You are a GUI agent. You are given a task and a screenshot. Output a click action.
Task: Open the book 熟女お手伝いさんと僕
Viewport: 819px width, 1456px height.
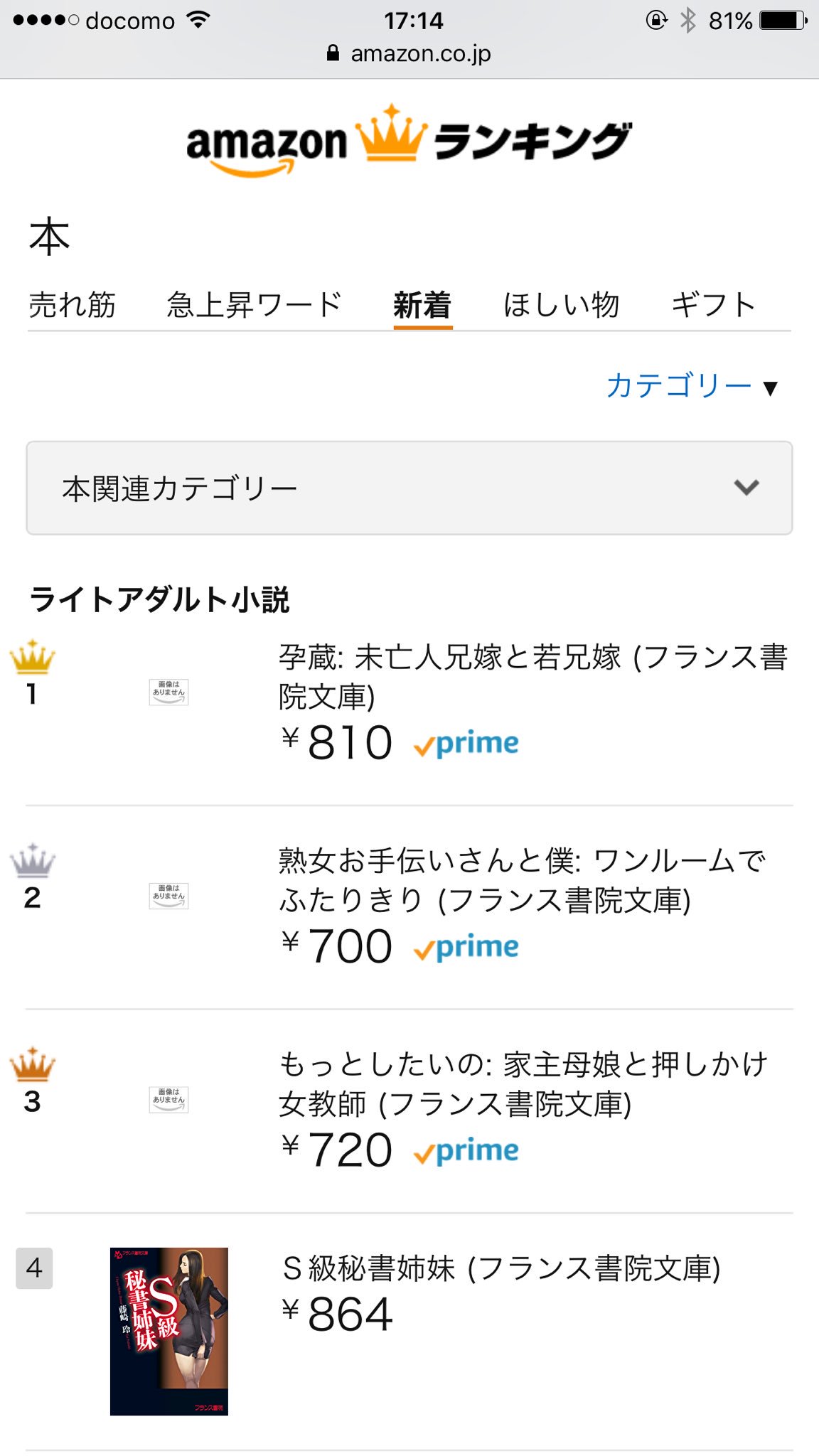coord(521,880)
